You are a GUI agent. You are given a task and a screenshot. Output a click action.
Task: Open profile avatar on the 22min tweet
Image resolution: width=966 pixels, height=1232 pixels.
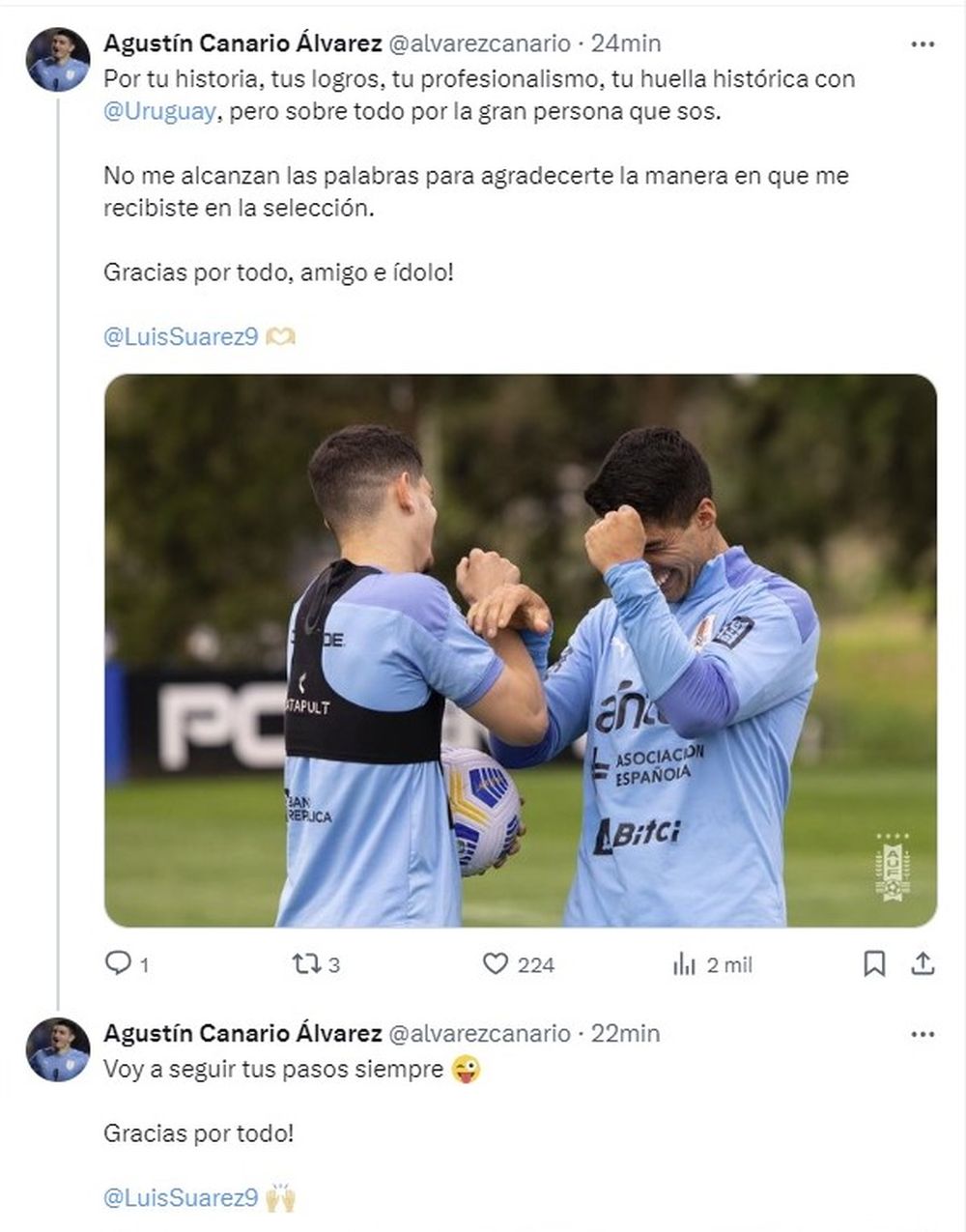(x=58, y=1049)
